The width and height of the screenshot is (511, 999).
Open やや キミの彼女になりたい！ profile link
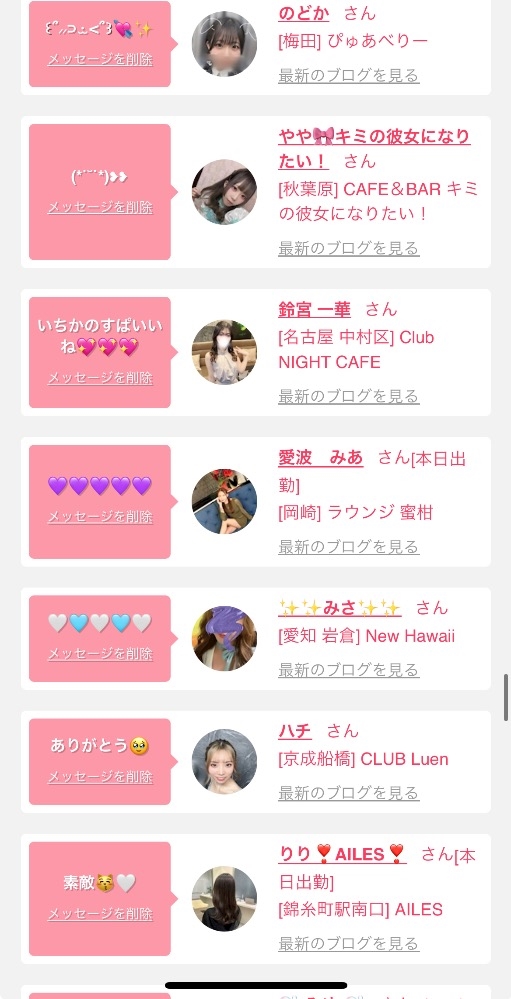pyautogui.click(x=374, y=148)
